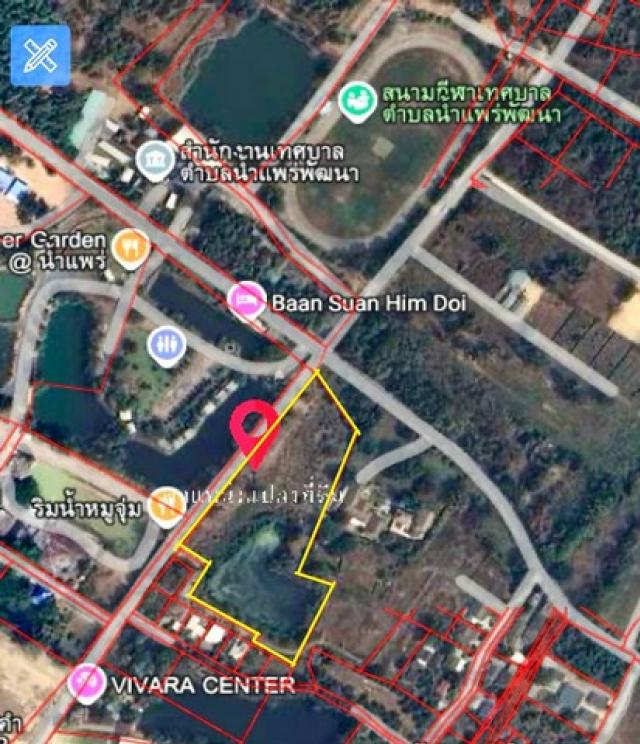Tap the Garden @ น้ำแพร่ restaurant marker
The height and width of the screenshot is (744, 640).
coord(130,248)
